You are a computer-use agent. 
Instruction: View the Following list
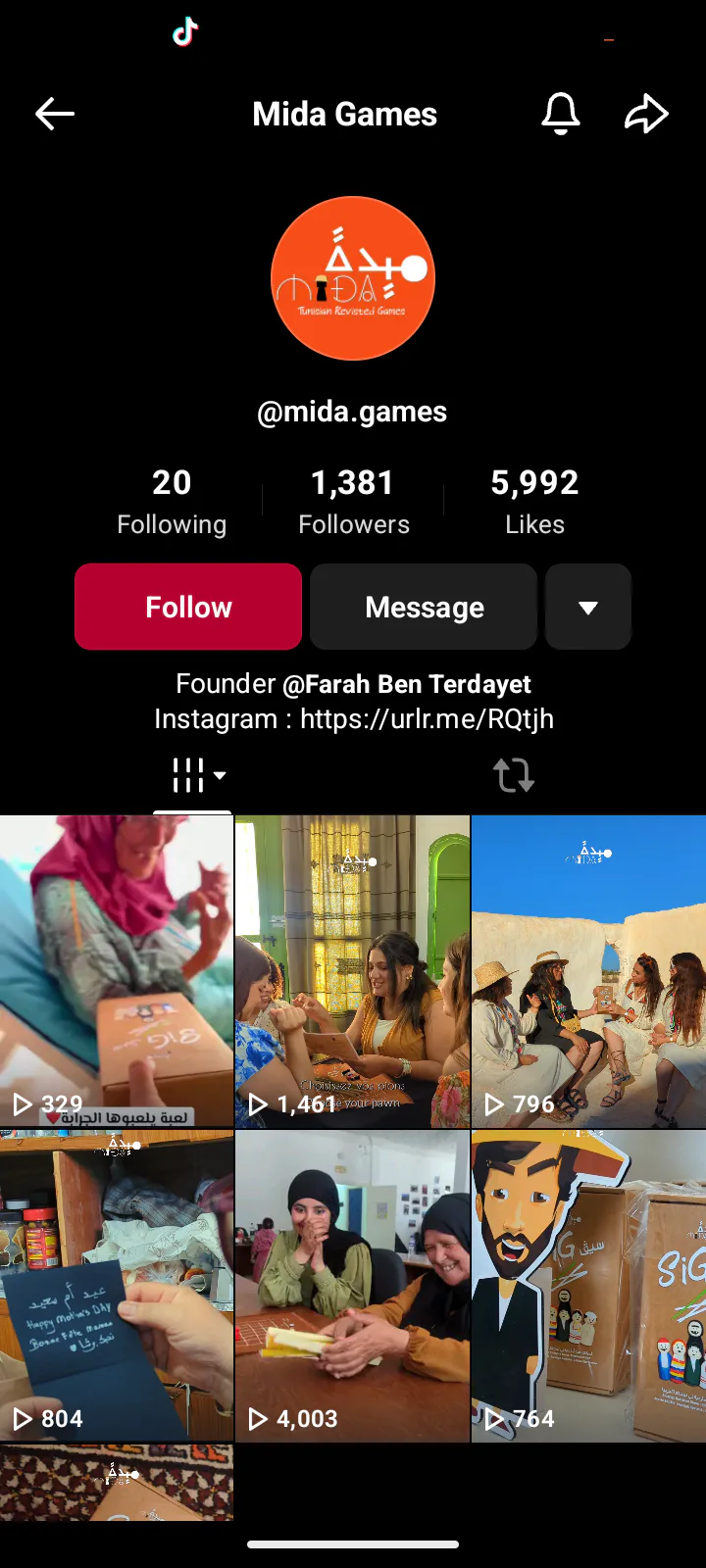172,501
